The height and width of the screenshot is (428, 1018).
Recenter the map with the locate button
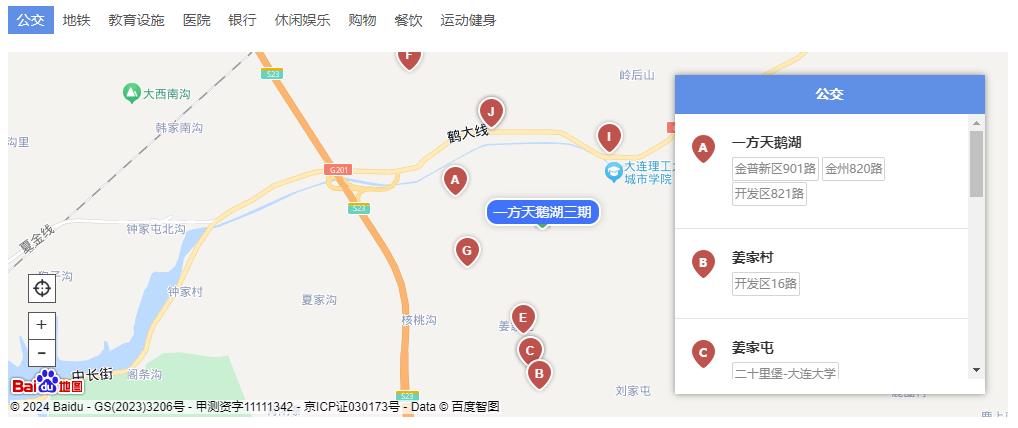tap(42, 289)
